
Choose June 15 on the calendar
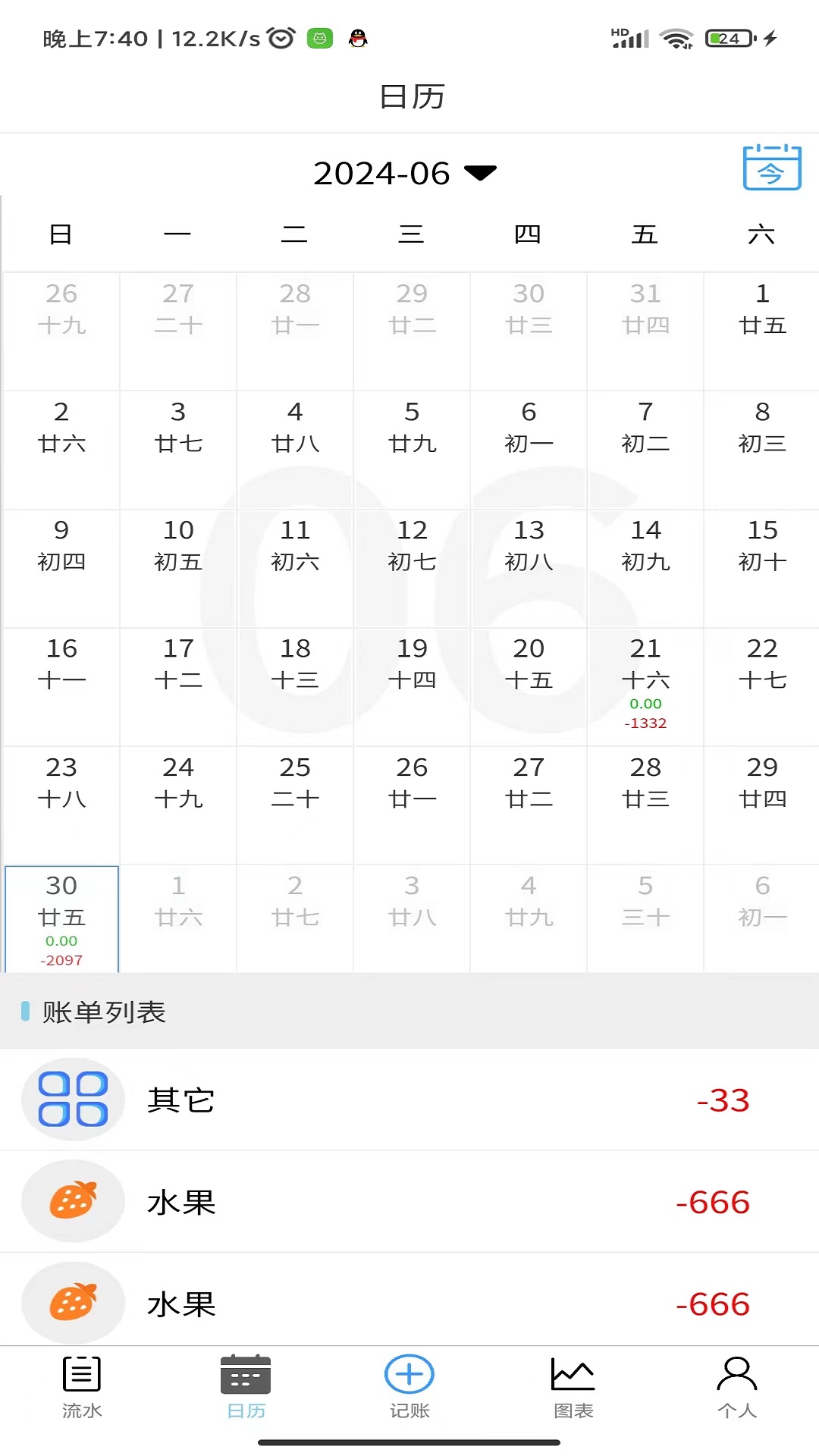(x=762, y=568)
